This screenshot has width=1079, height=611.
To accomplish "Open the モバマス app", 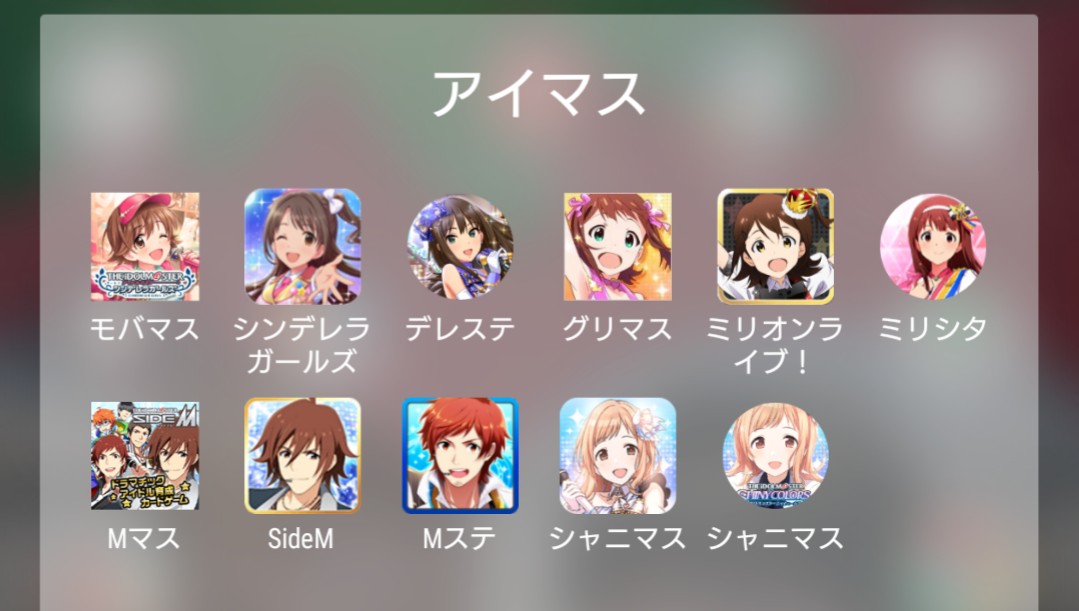I will [145, 247].
